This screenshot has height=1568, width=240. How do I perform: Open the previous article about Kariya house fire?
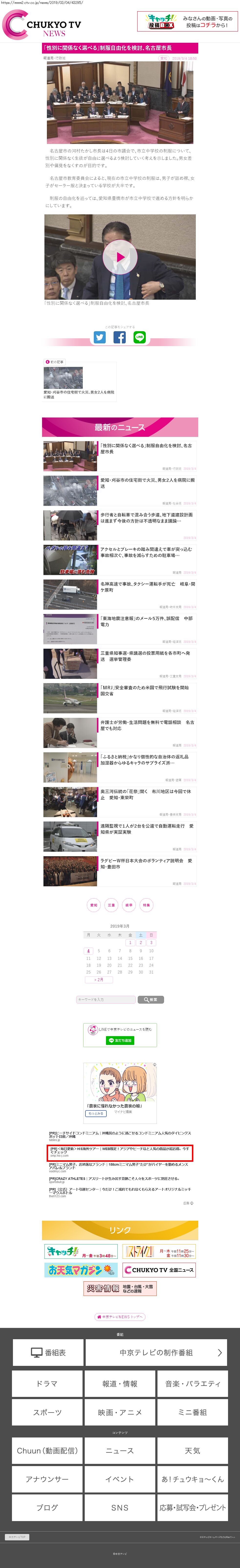(x=79, y=381)
